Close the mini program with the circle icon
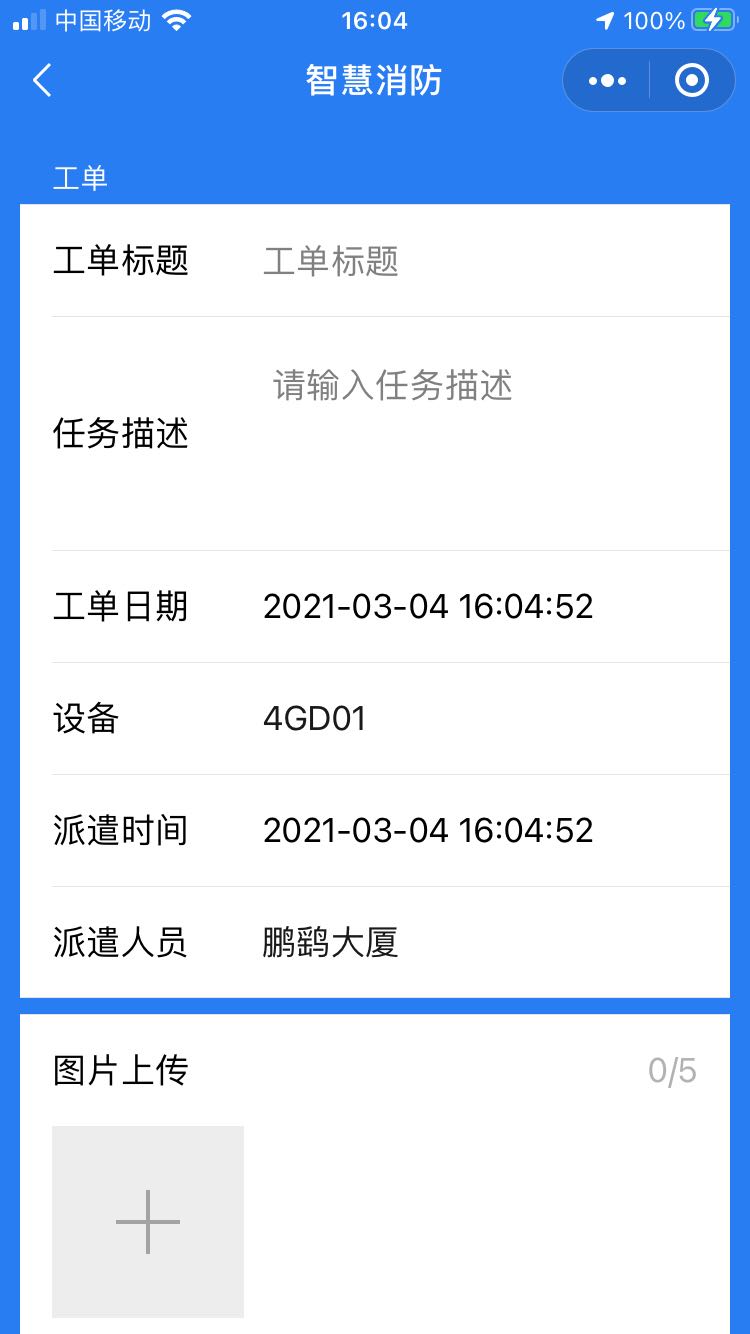The width and height of the screenshot is (750, 1334). point(692,80)
